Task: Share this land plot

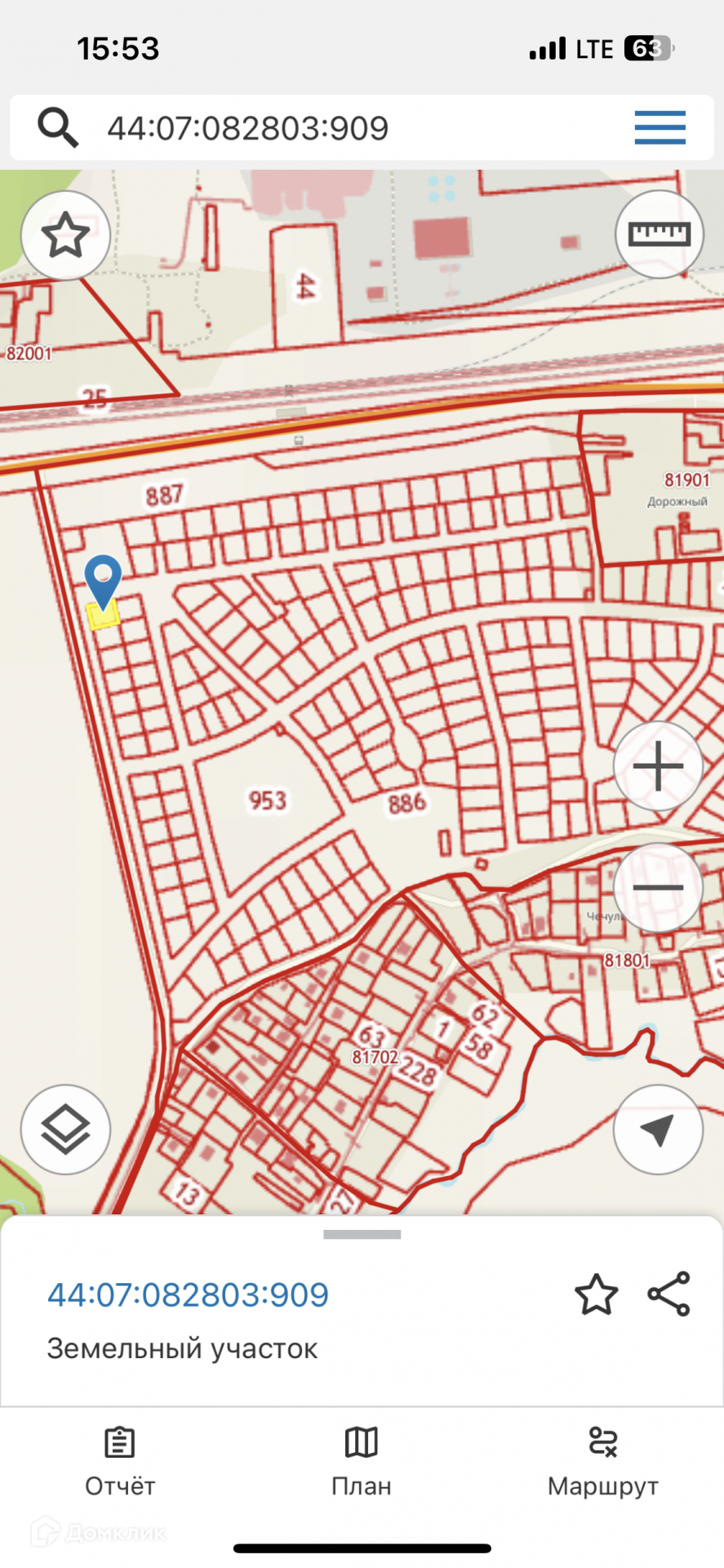Action: [668, 1294]
